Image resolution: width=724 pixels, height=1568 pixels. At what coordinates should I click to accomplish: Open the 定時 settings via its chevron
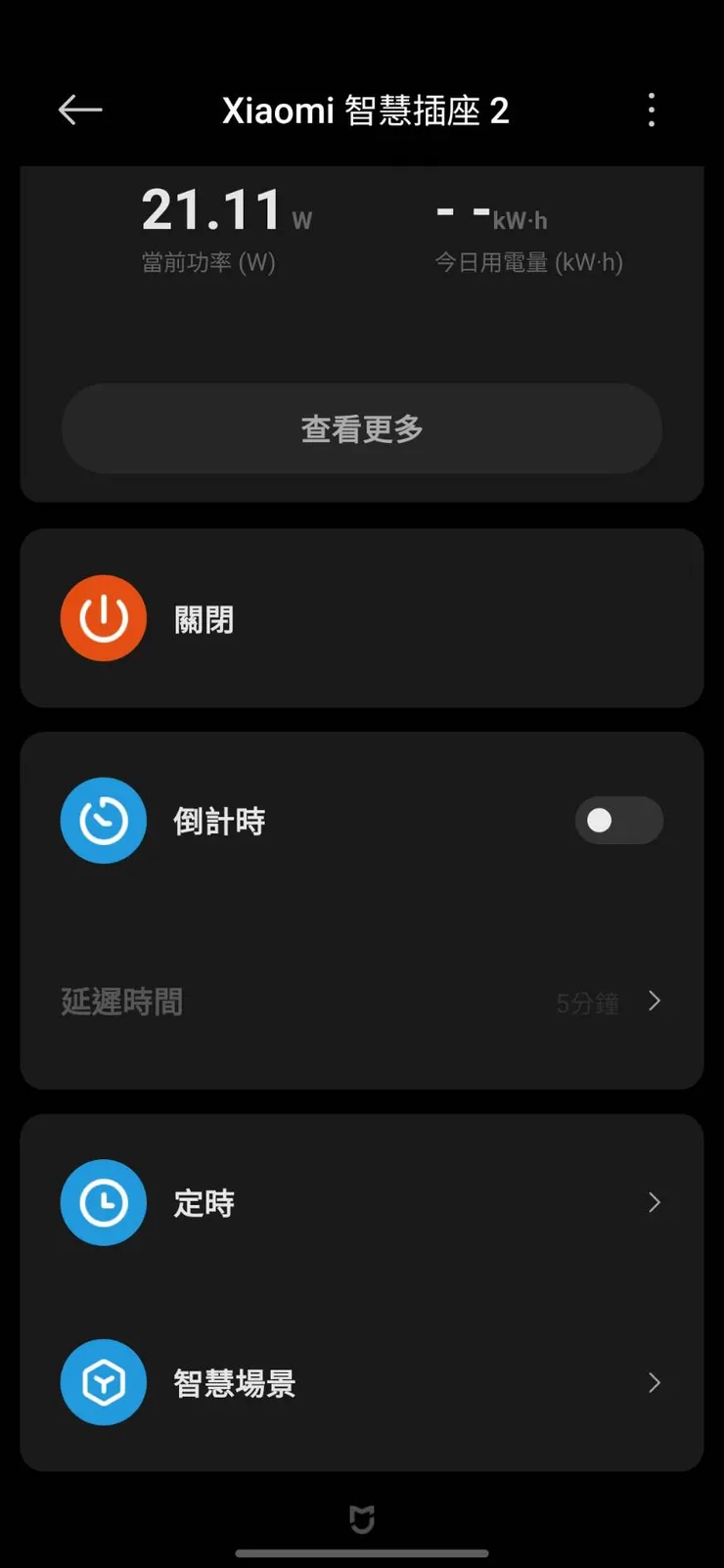tap(654, 1202)
